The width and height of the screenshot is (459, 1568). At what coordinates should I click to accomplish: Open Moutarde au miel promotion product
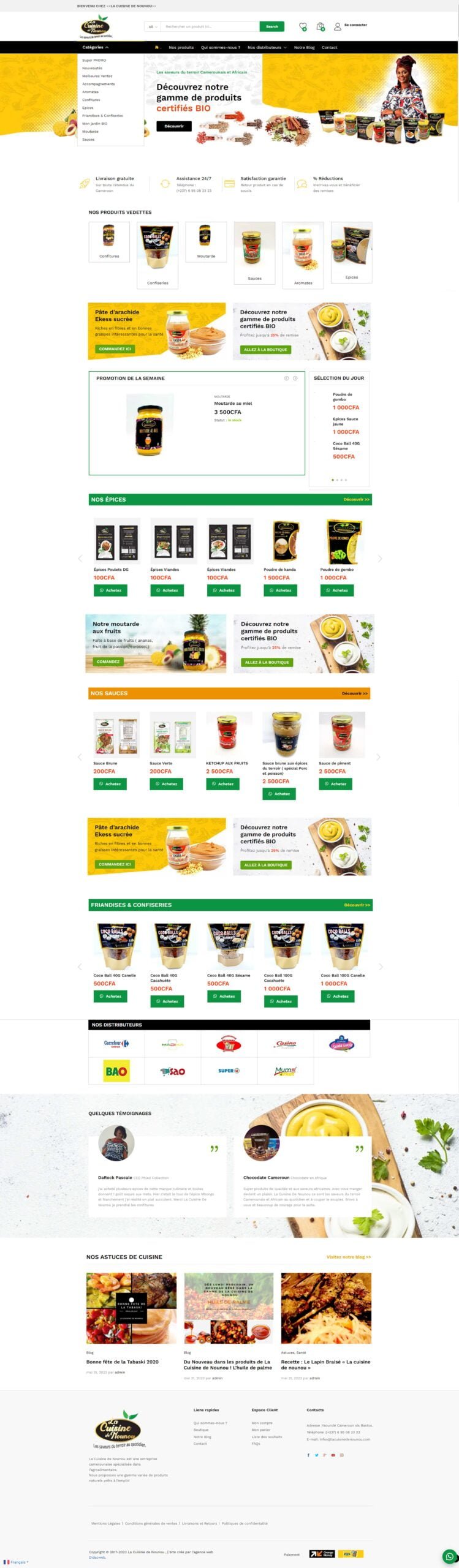point(233,404)
